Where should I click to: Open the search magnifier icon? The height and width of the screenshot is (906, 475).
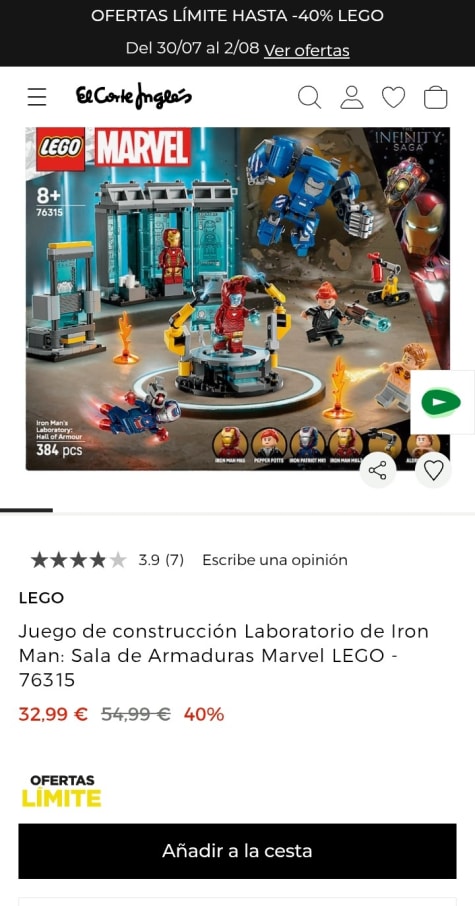coord(309,97)
